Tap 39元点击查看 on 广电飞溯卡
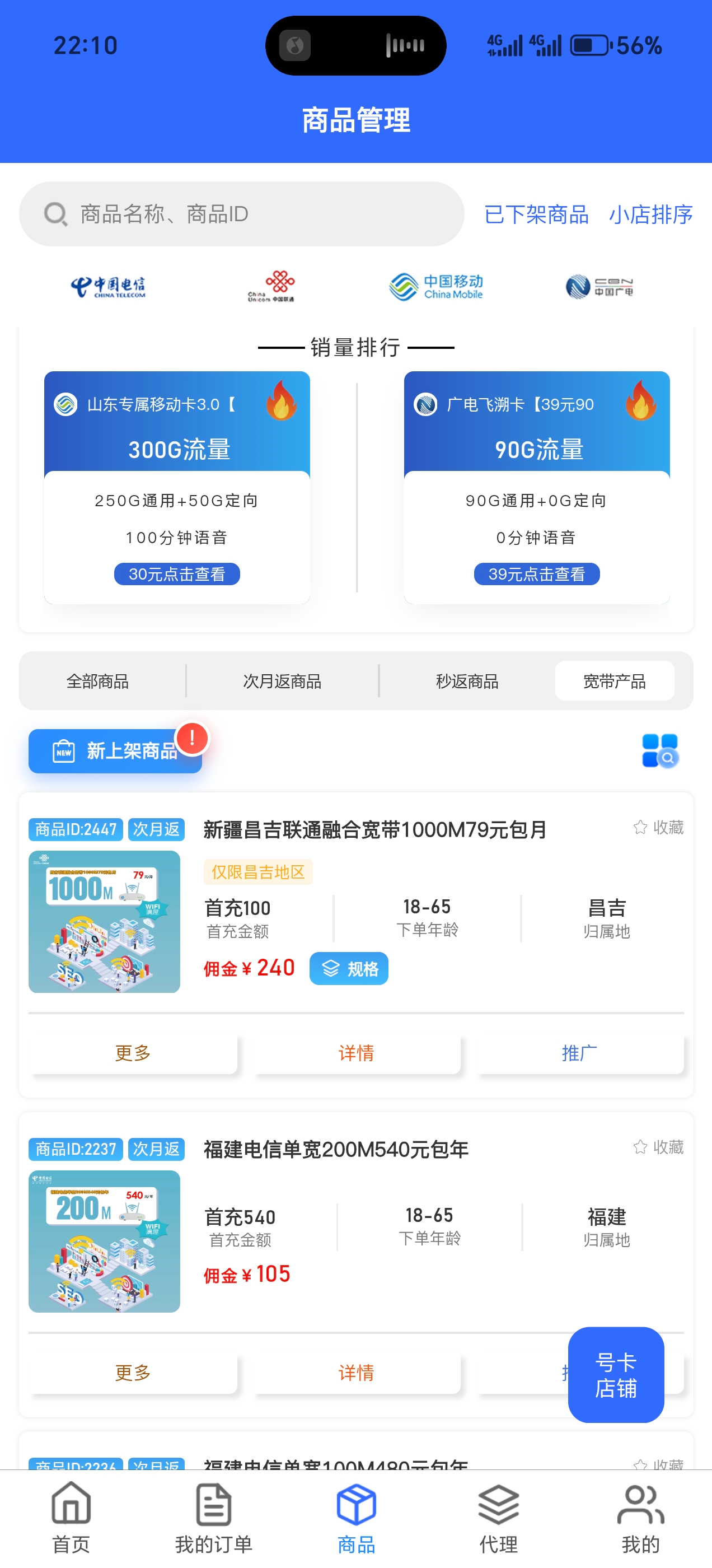 (536, 573)
